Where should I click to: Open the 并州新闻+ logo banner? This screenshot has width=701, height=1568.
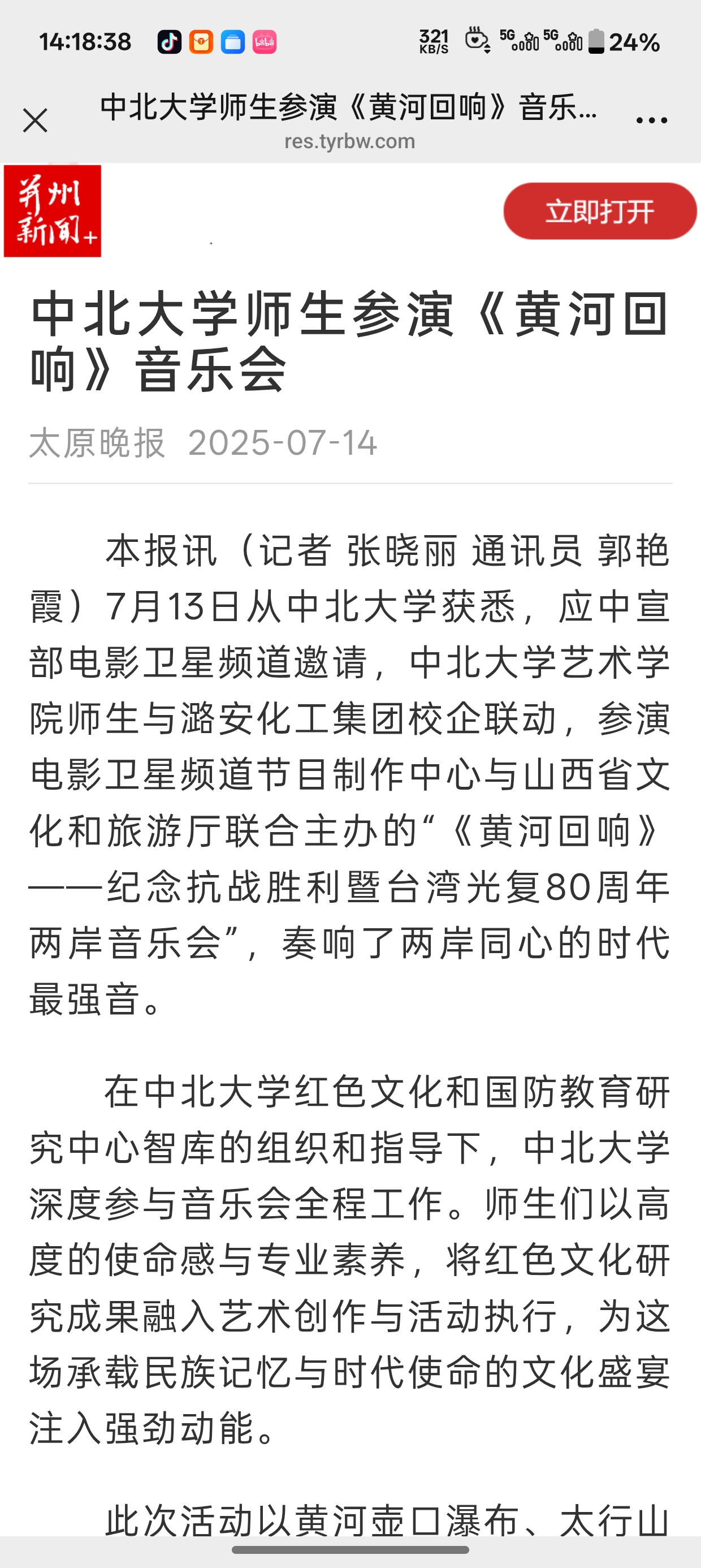(53, 211)
